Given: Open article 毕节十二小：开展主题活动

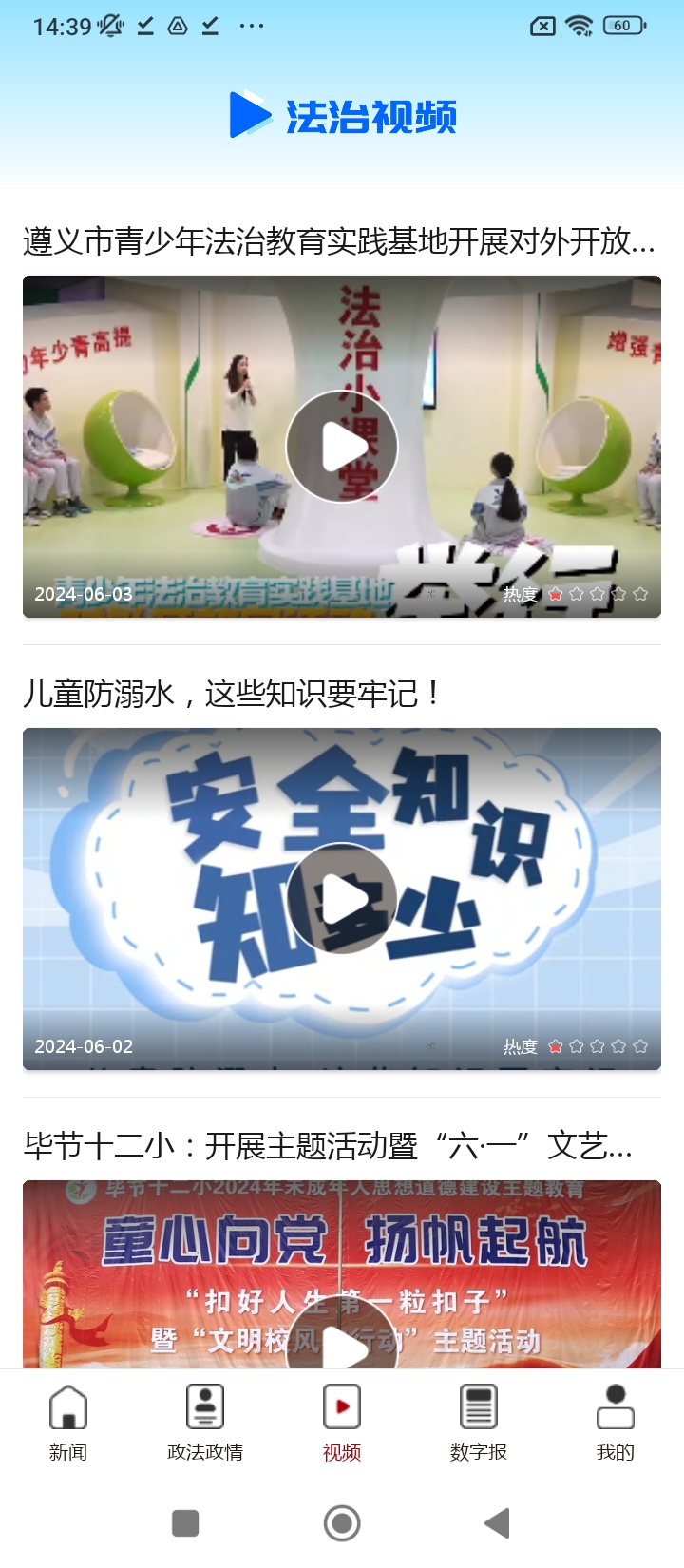Looking at the screenshot, I should [328, 1146].
